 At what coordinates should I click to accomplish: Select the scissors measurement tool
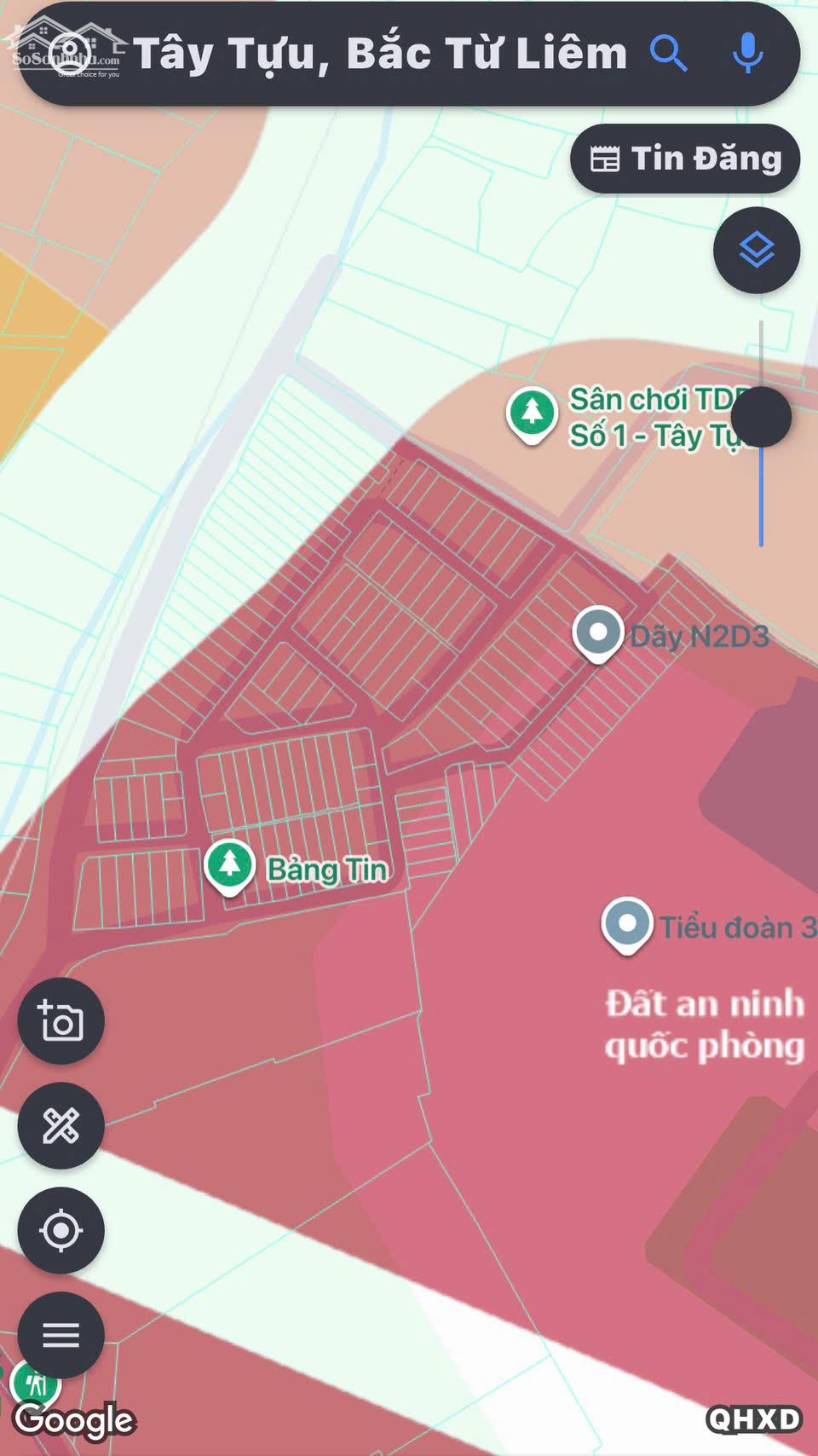[60, 1125]
